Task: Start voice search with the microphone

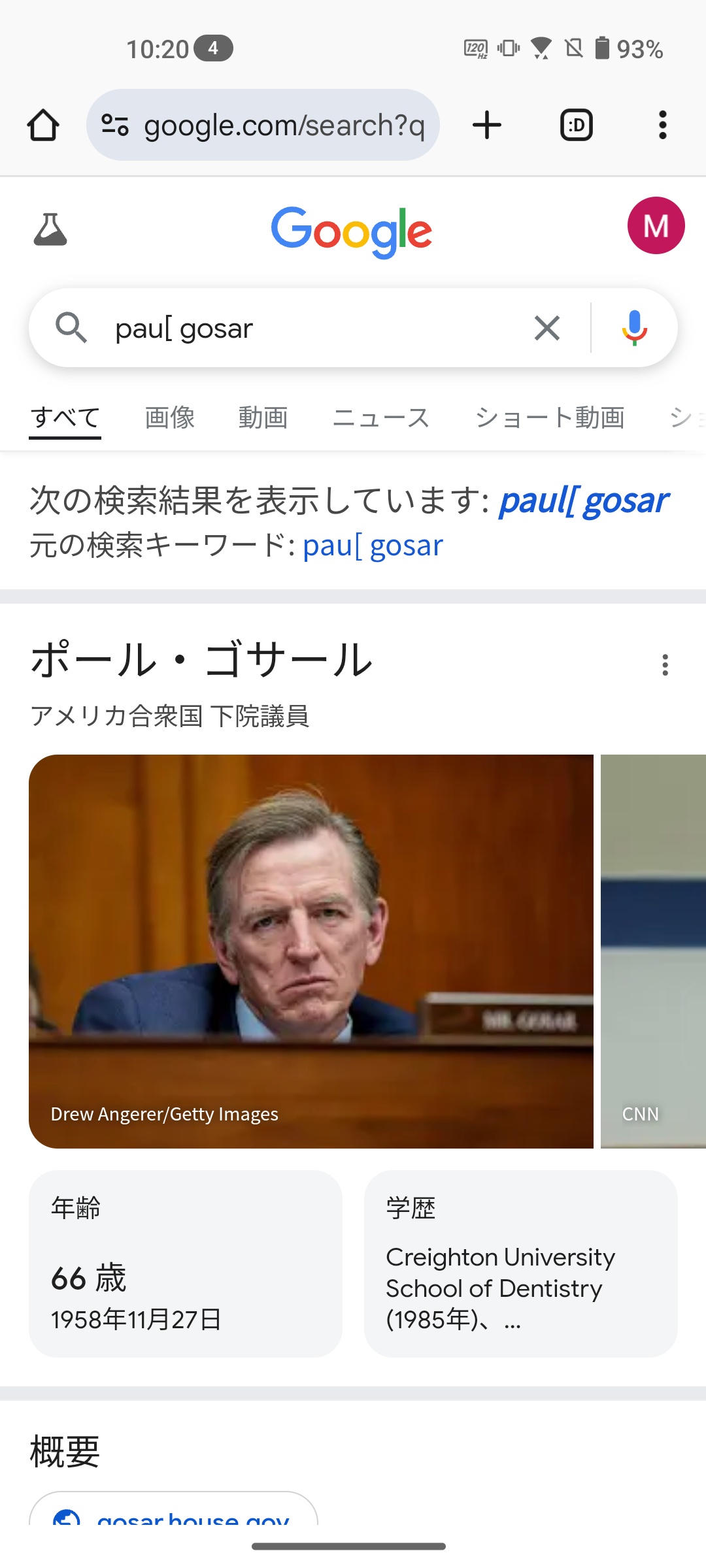Action: click(634, 328)
